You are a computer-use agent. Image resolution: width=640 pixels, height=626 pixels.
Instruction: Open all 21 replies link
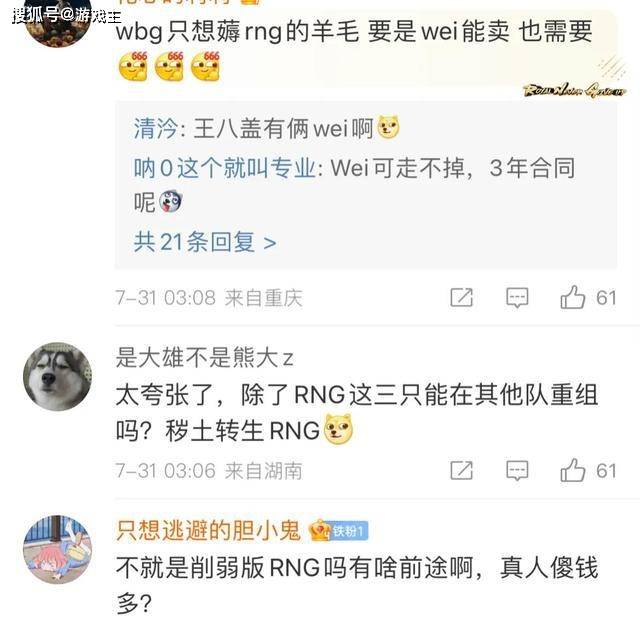[x=205, y=241]
